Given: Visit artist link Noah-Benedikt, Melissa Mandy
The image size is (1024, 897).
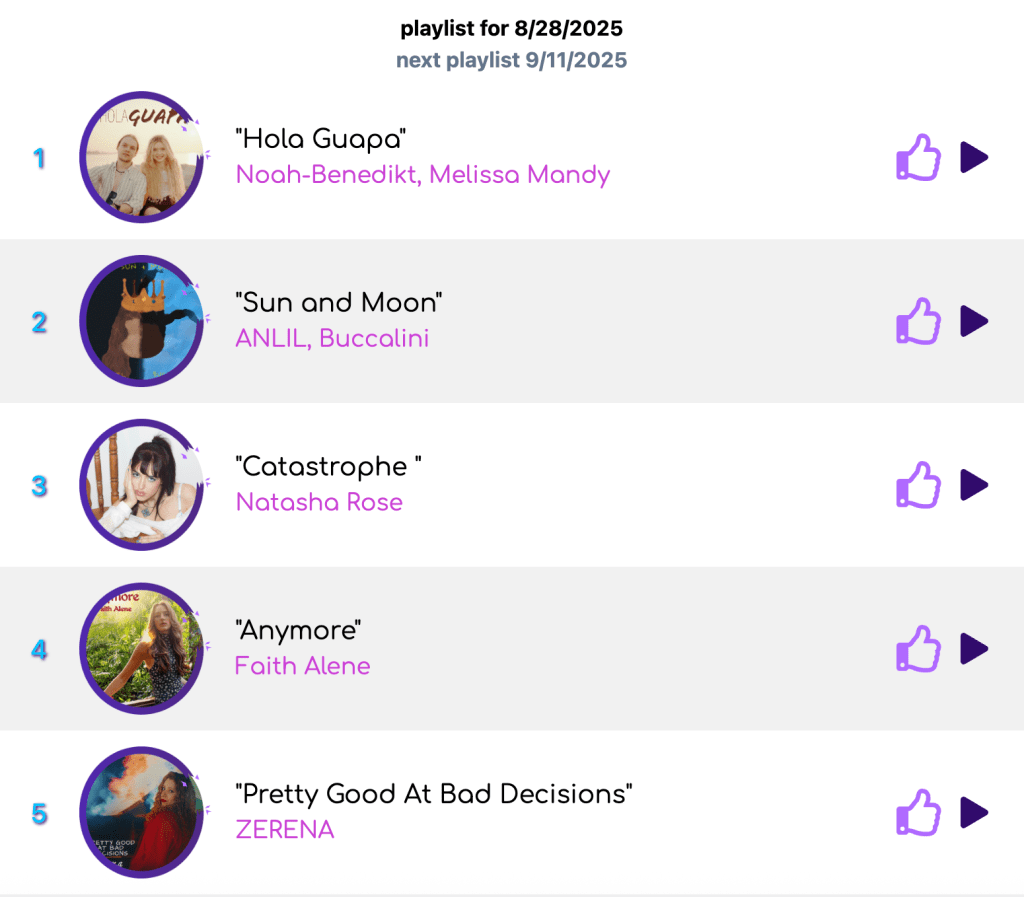Looking at the screenshot, I should (422, 175).
